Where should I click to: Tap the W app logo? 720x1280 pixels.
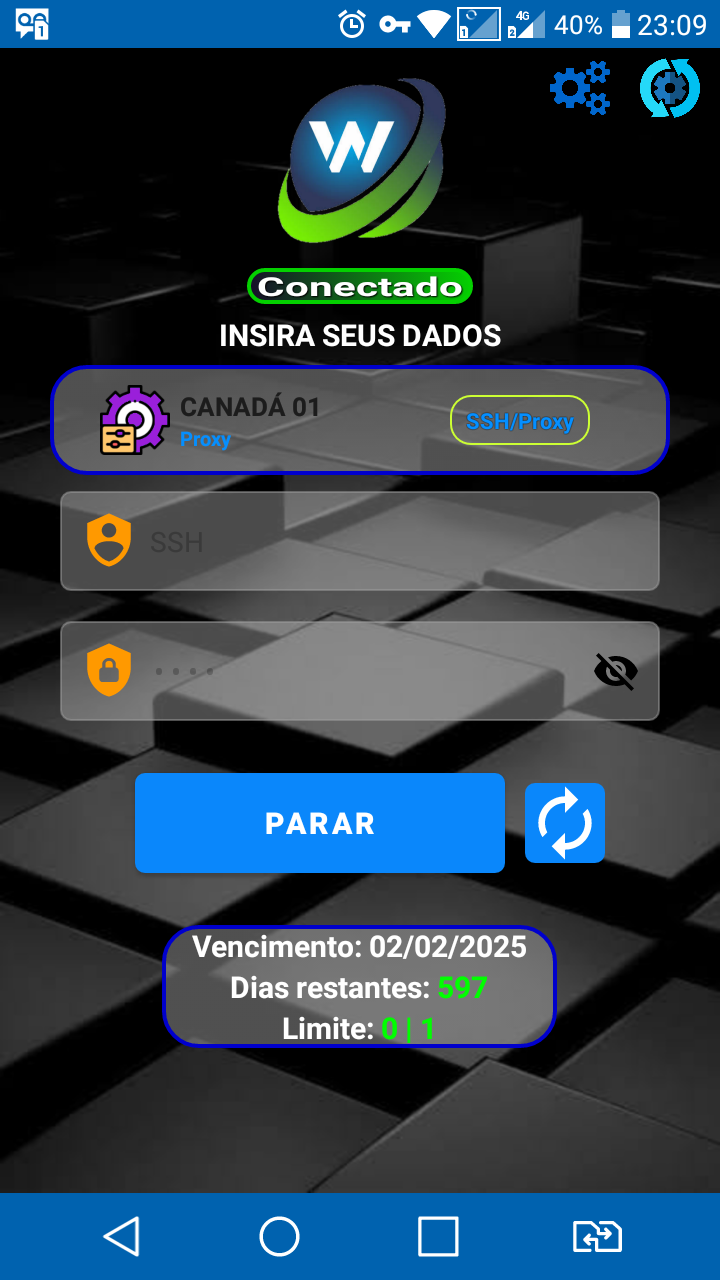pos(360,165)
